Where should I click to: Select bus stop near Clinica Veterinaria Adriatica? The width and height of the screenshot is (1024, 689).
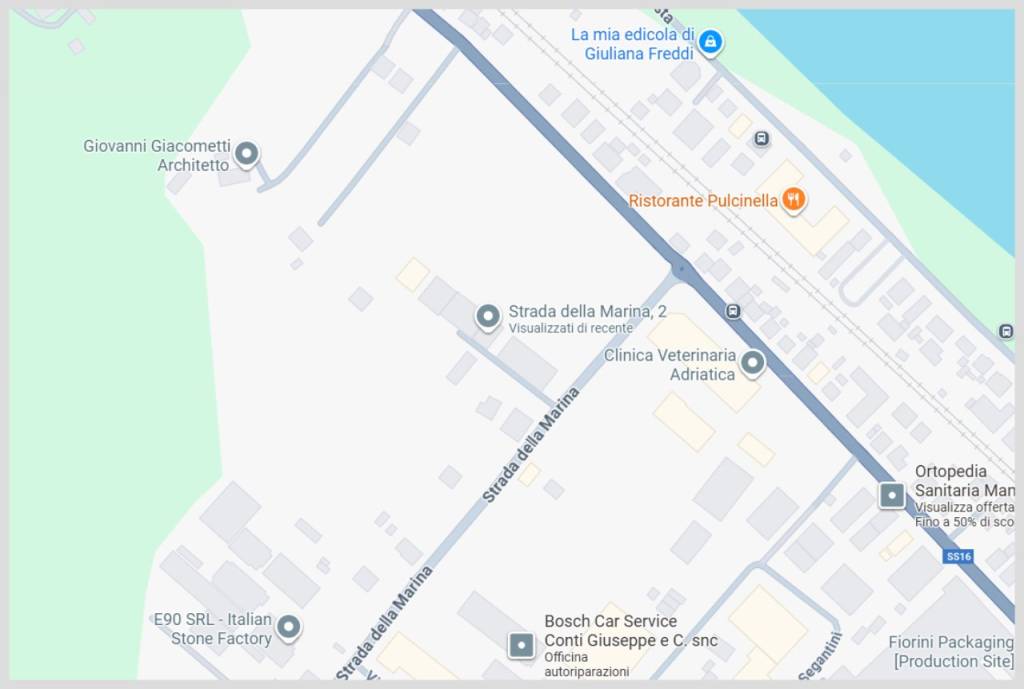[734, 311]
